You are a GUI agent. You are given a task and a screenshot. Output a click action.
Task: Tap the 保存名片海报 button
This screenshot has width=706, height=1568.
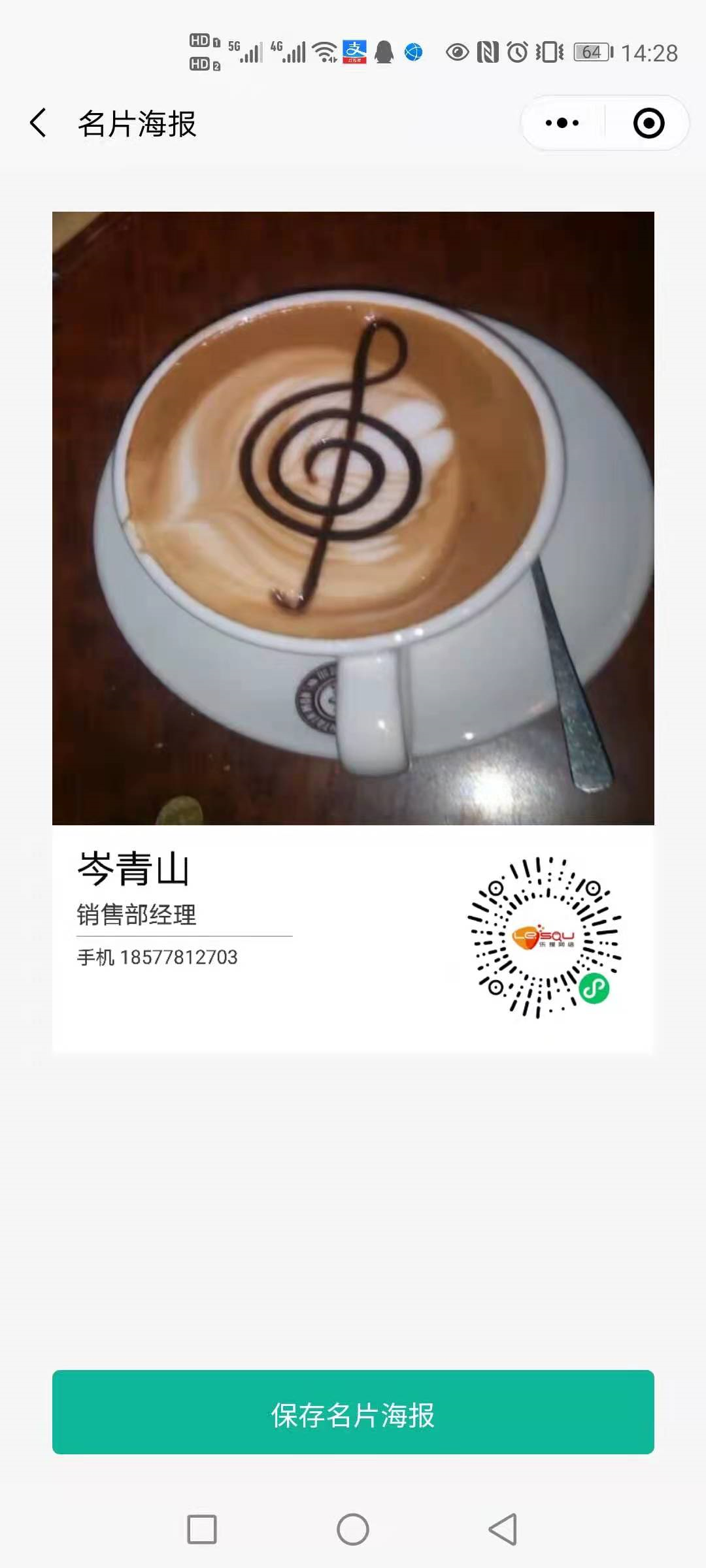(x=353, y=1414)
